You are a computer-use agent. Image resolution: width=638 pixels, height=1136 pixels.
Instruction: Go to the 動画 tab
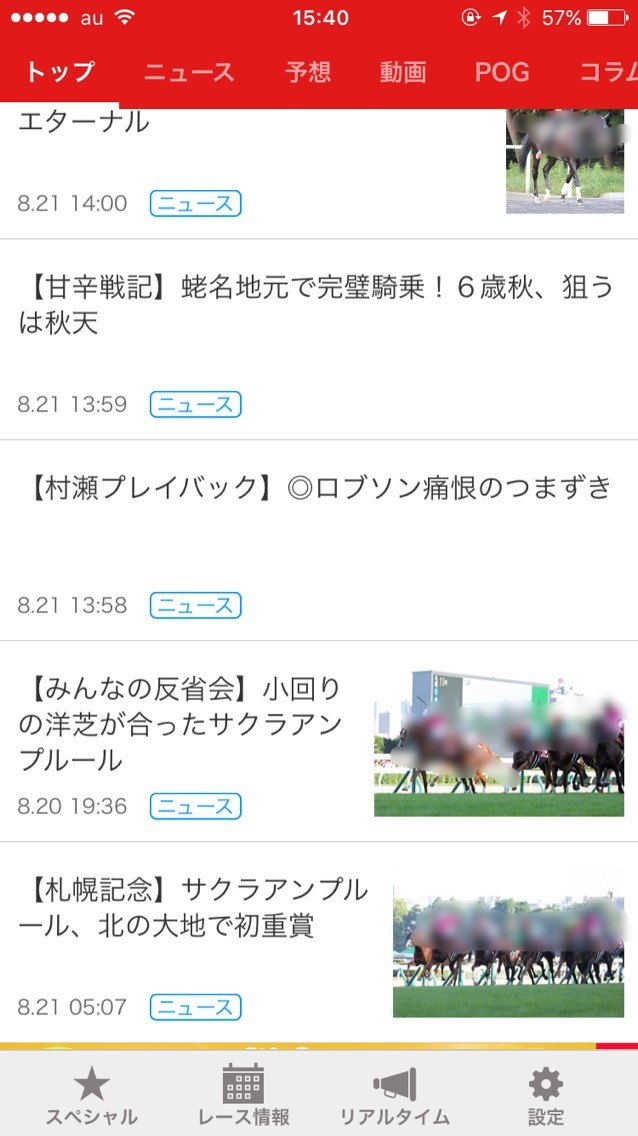tap(403, 72)
